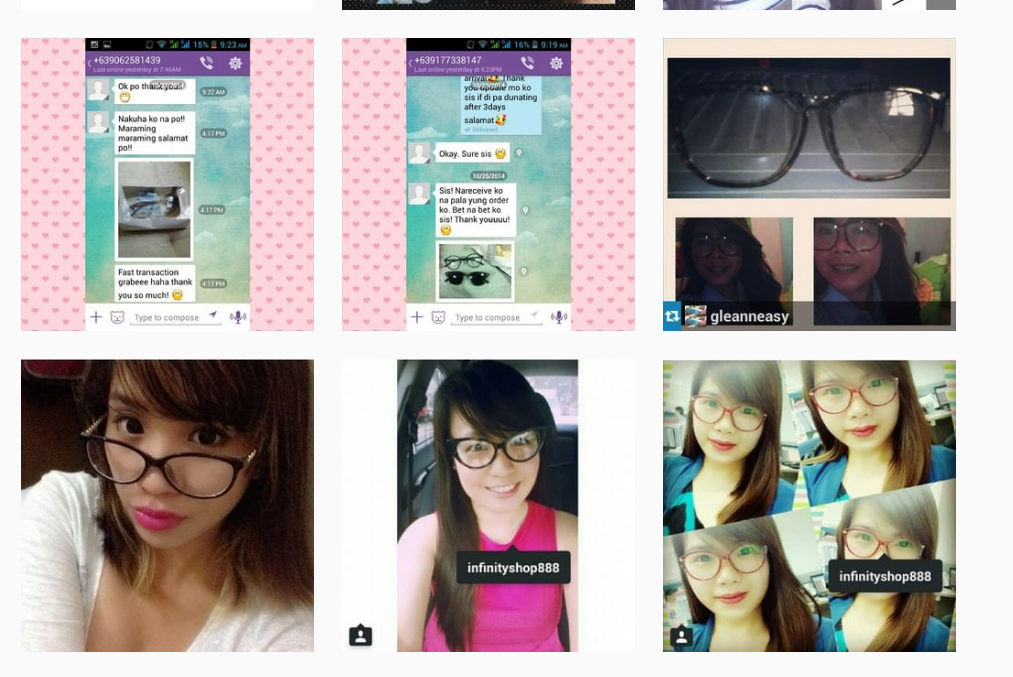Open the gleanneasy eyeglasses repost
1013x677 pixels.
coord(809,184)
